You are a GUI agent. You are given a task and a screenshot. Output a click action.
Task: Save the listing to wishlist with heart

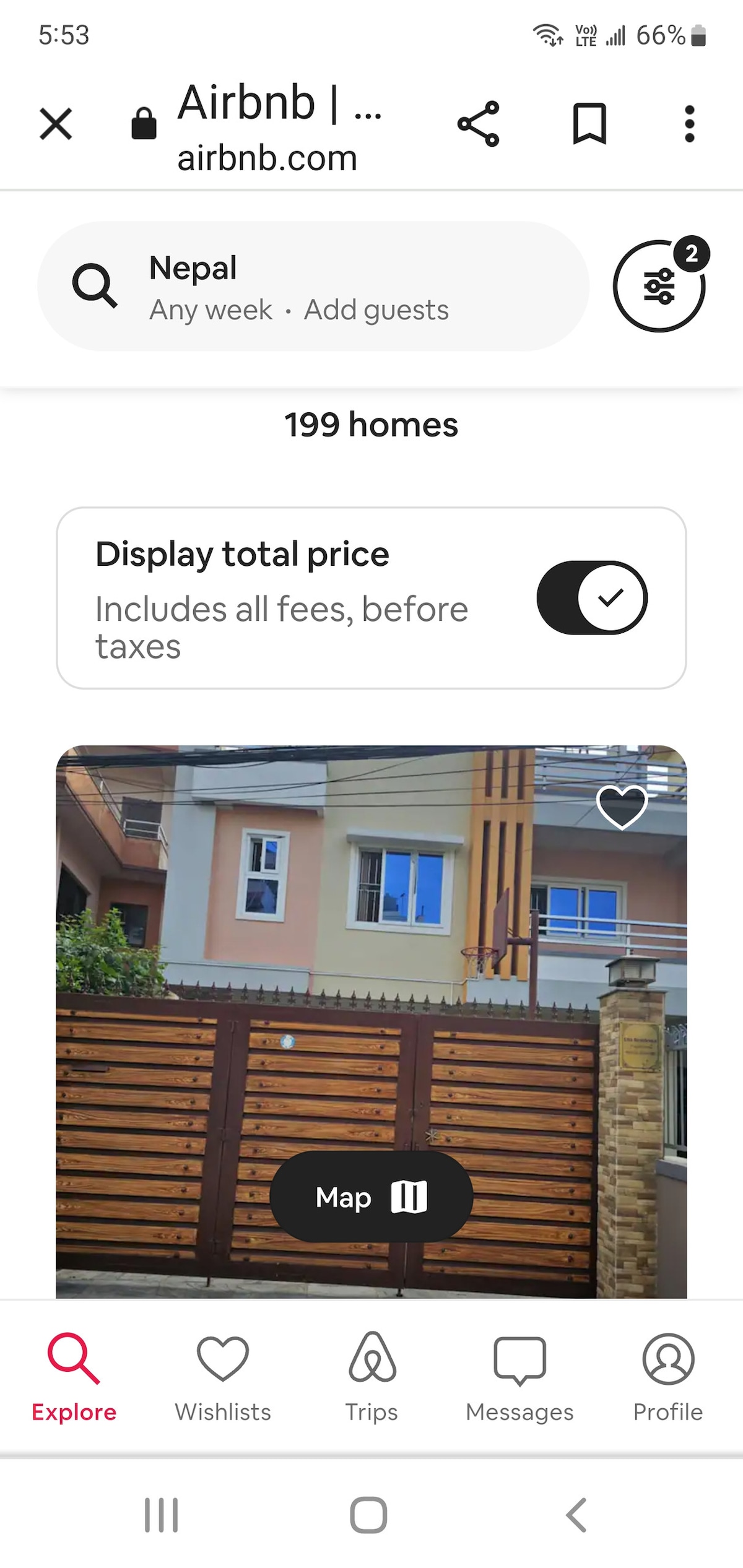(x=622, y=807)
